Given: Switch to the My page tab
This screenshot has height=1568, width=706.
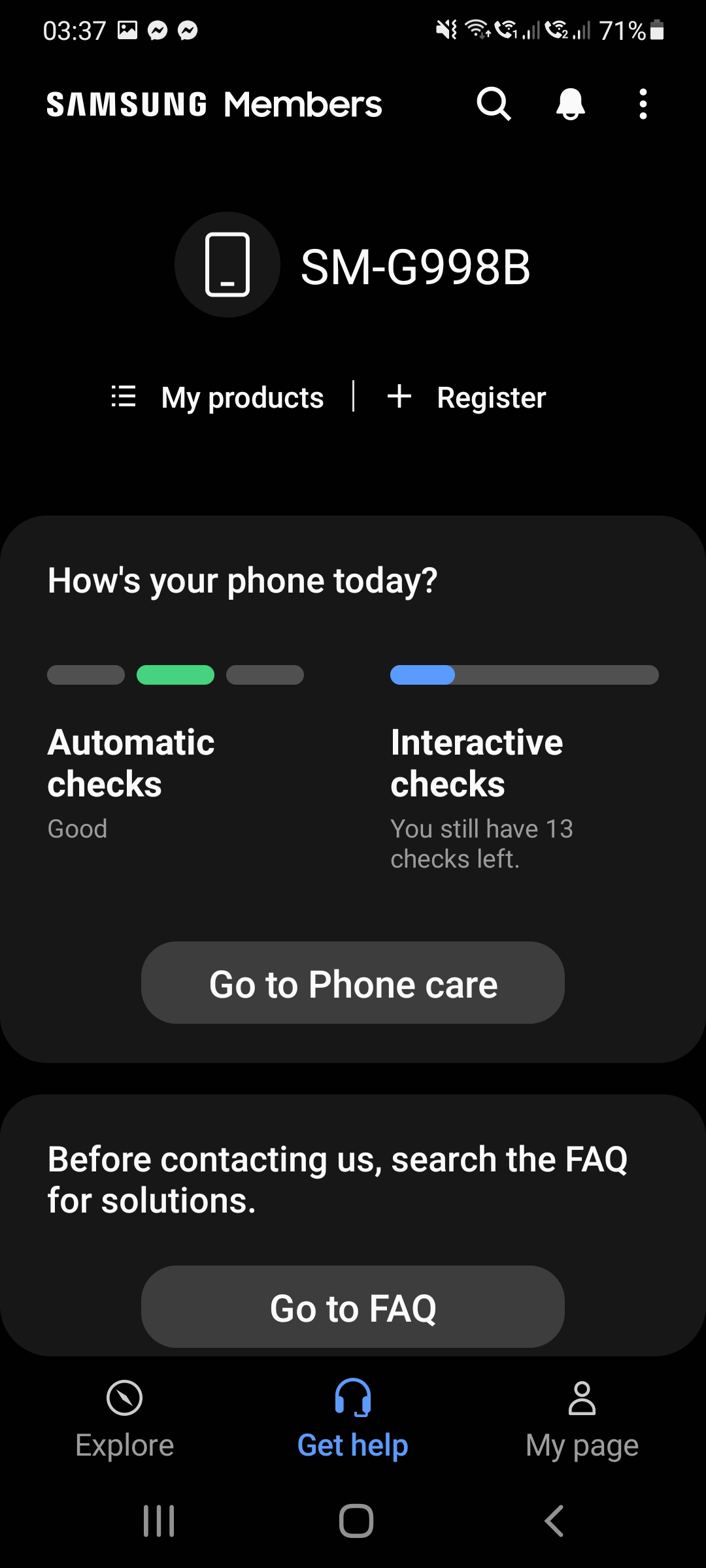Looking at the screenshot, I should point(582,1419).
